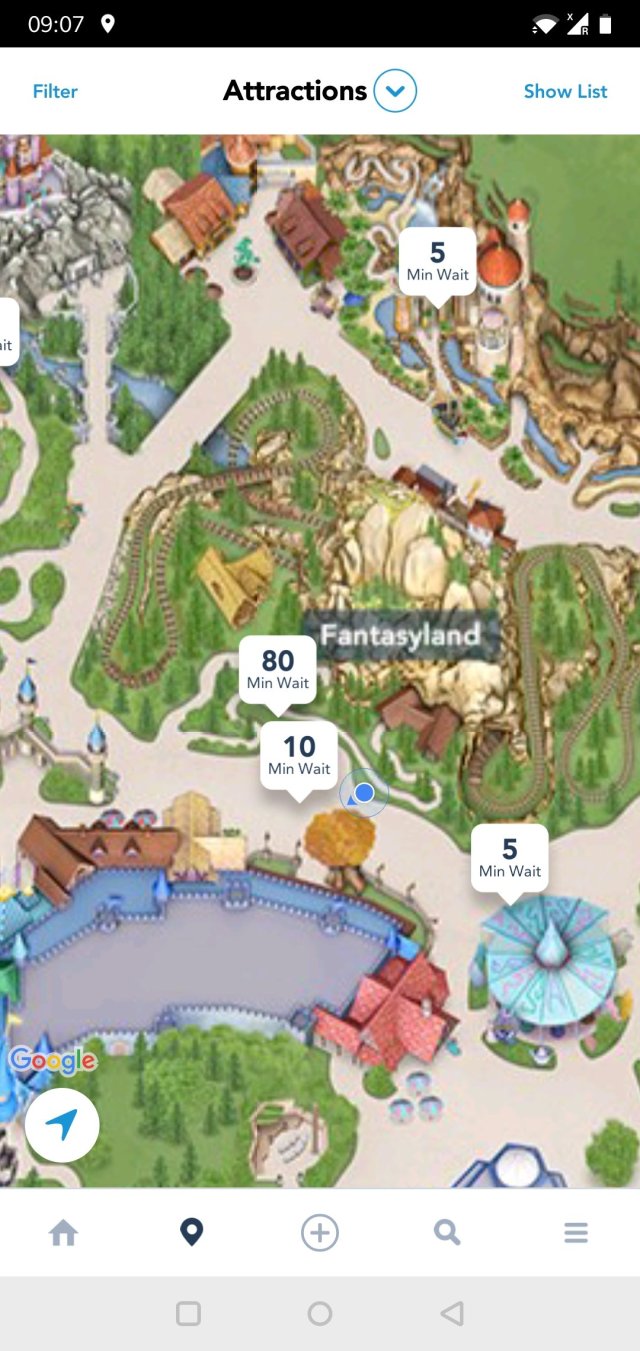Expand the Attractions category dropdown

395,91
